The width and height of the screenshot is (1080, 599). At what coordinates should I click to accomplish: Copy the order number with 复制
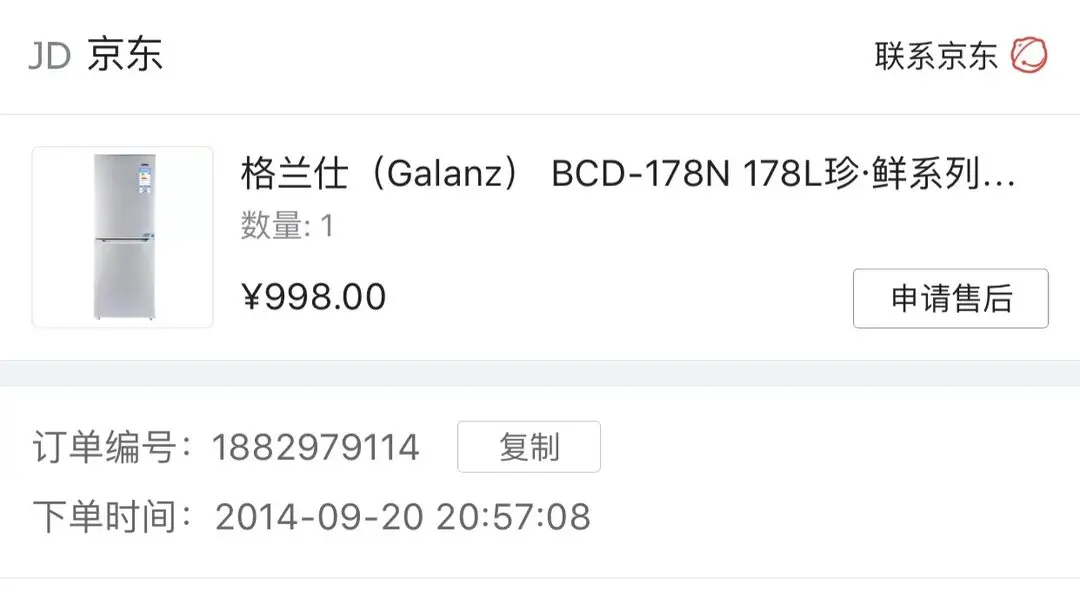point(529,447)
